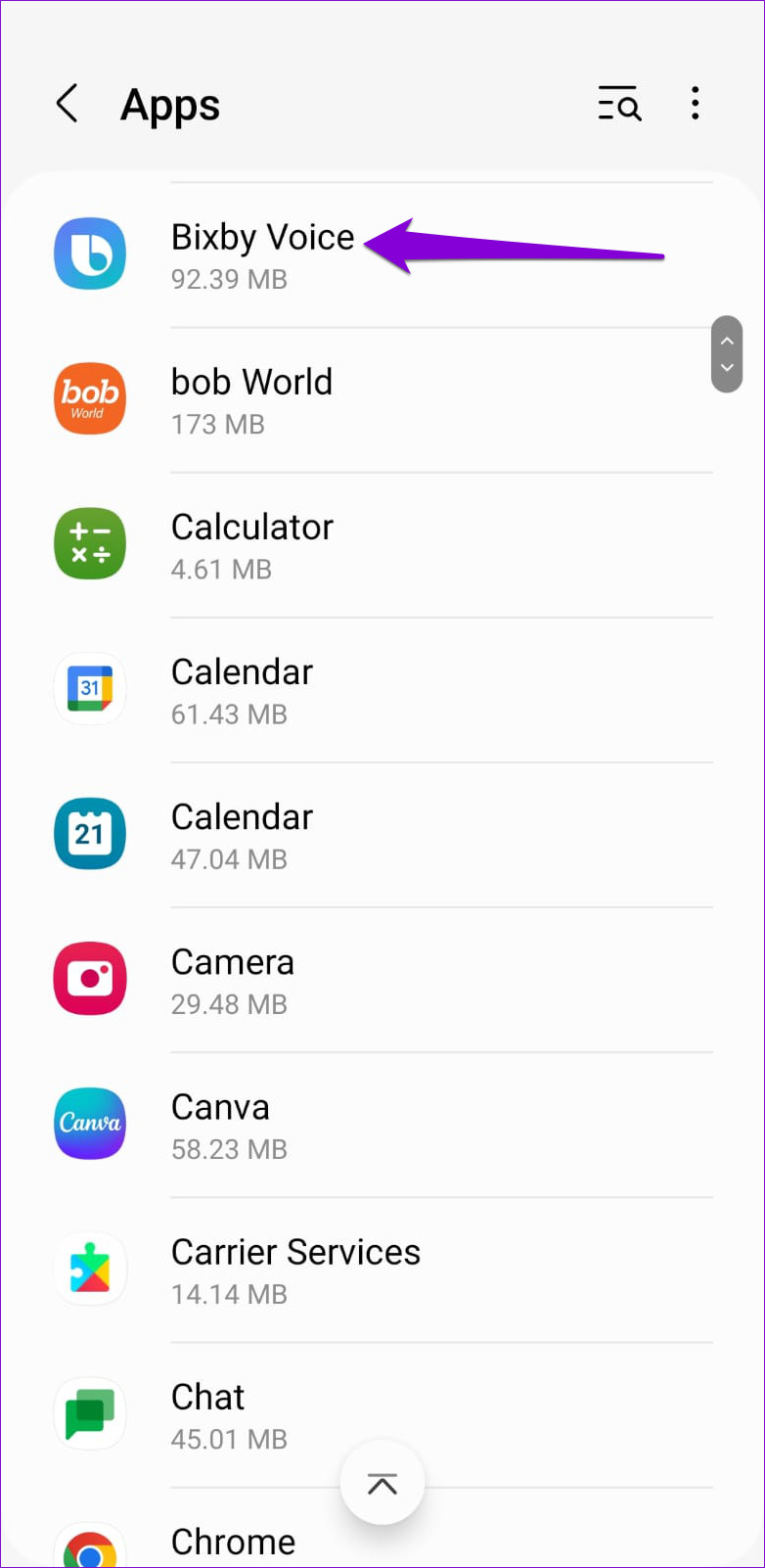Go back from the Apps screen
The image size is (765, 1568).
tap(67, 104)
